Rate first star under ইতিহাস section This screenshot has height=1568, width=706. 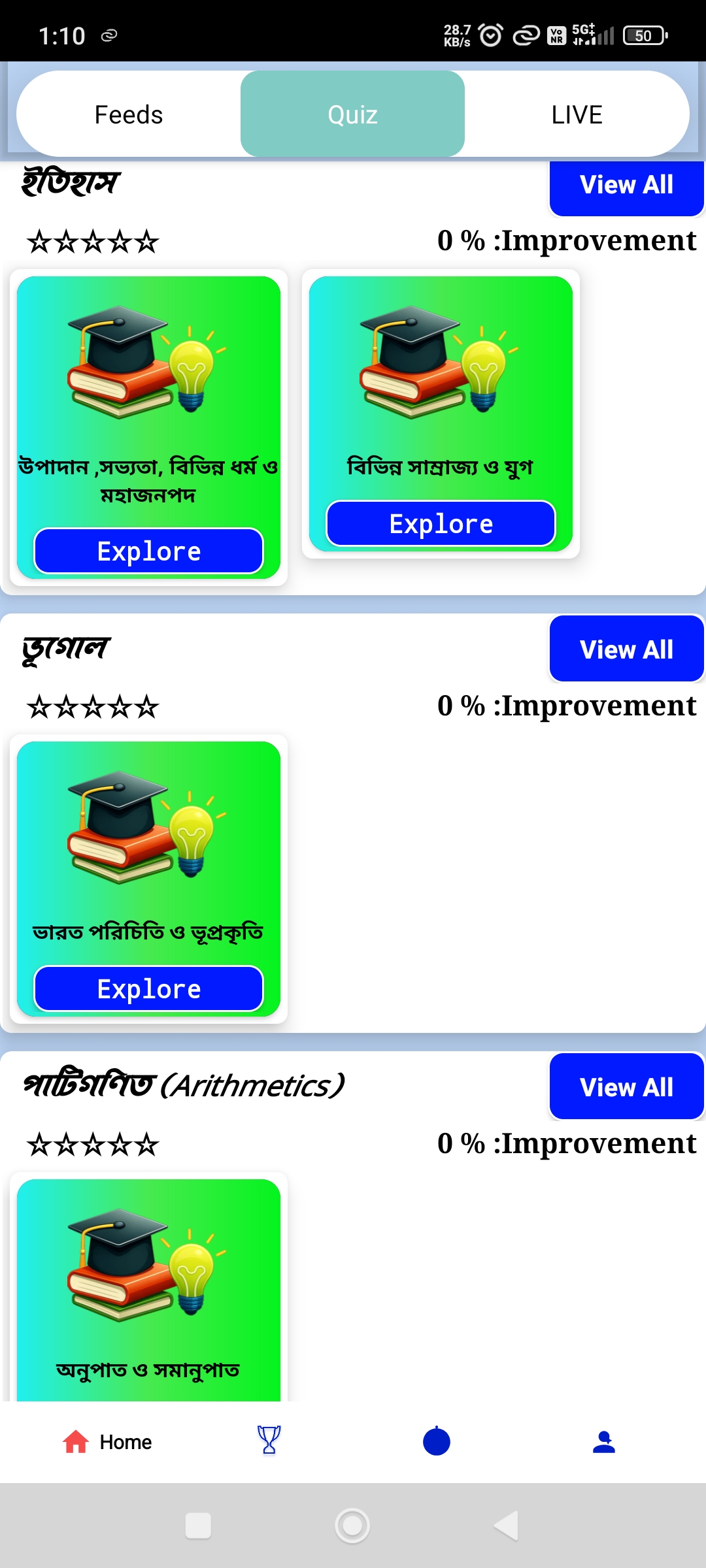click(x=41, y=242)
